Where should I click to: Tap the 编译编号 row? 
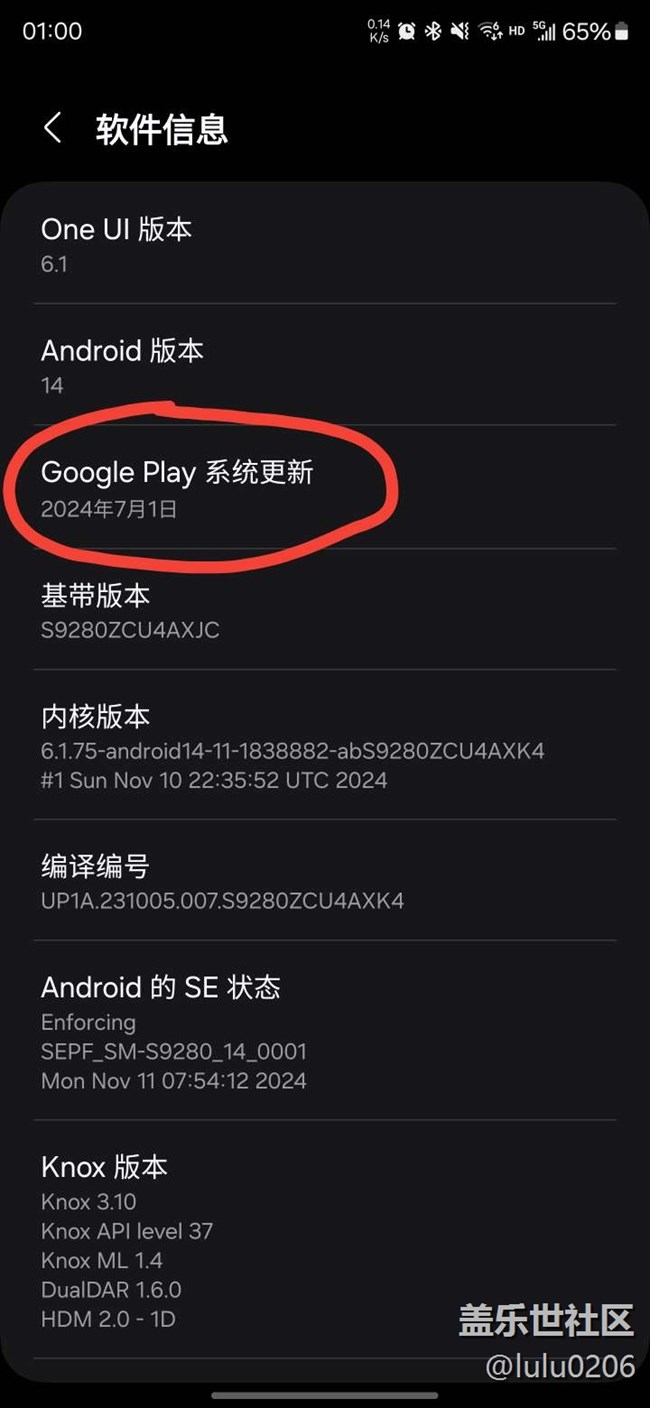[325, 881]
